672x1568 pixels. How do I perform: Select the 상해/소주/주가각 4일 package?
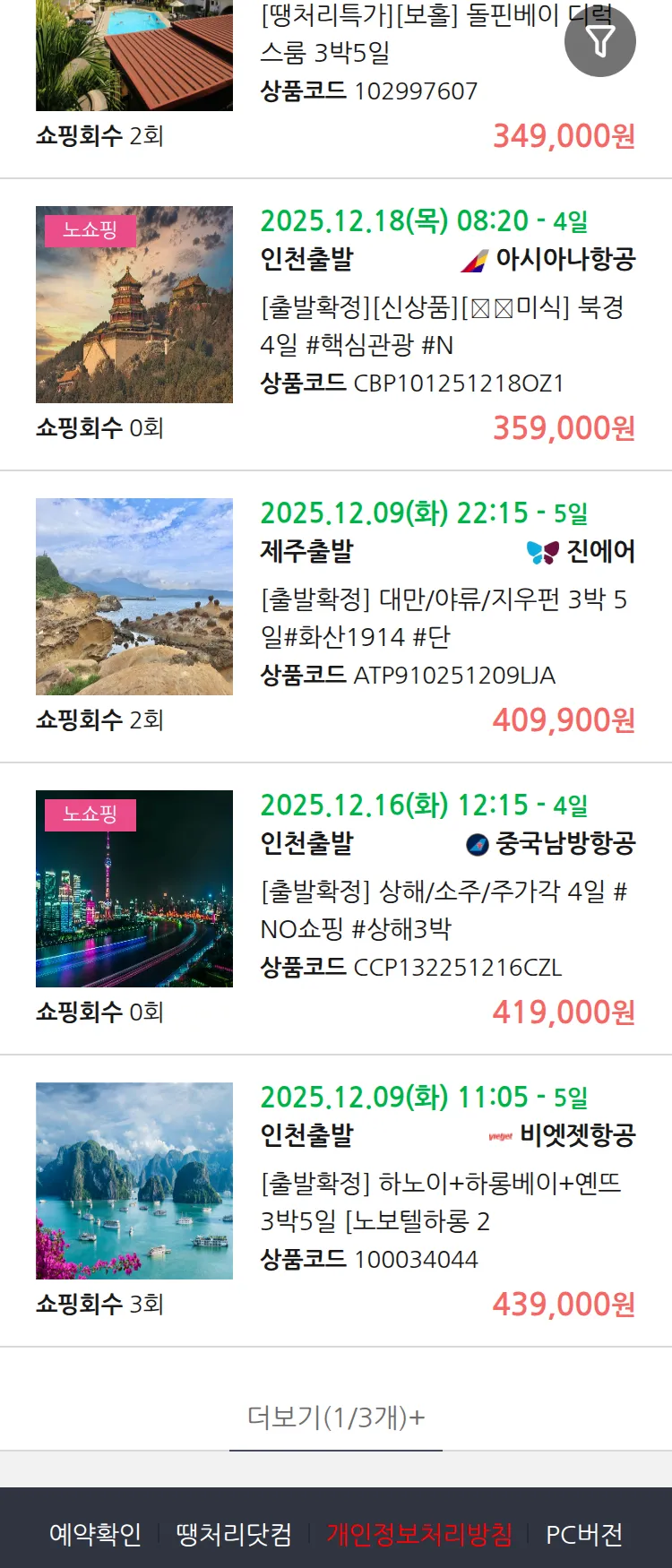[444, 910]
